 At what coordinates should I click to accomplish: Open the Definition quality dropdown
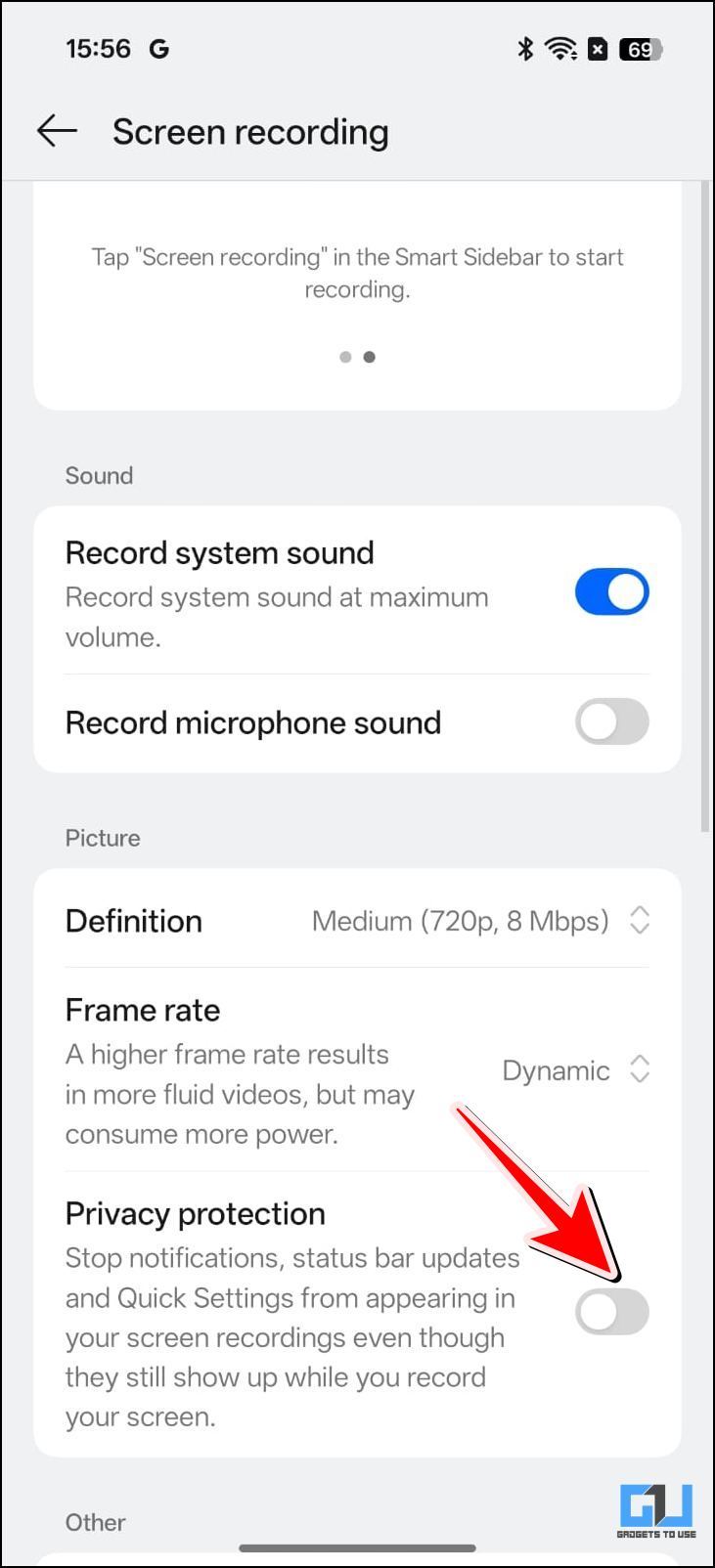tap(480, 921)
